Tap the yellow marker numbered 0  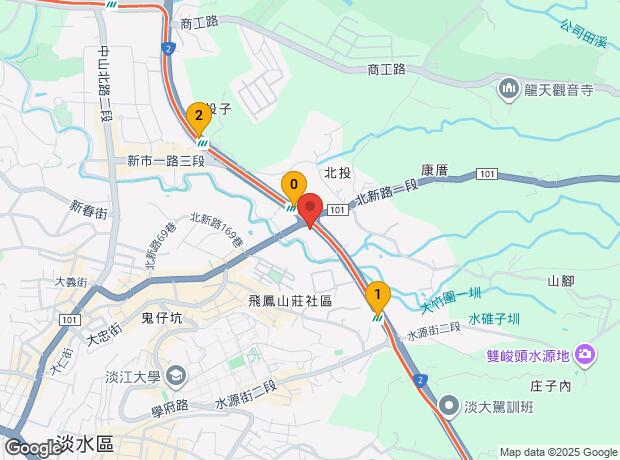(293, 185)
